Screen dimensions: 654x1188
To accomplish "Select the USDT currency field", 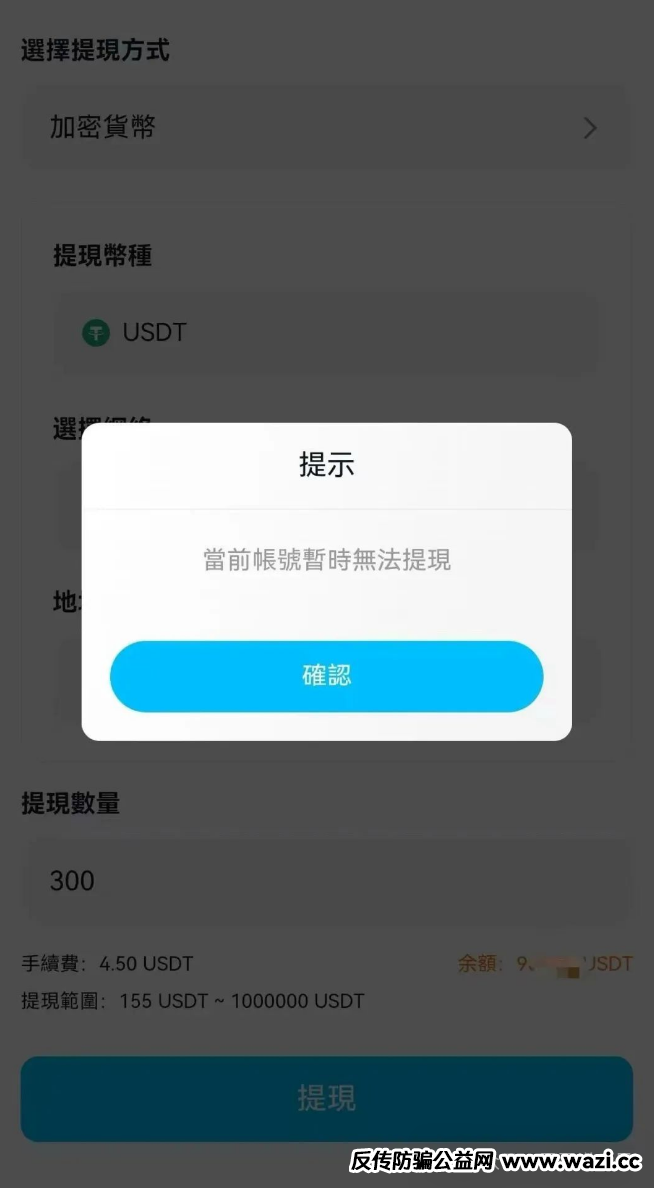I will (x=326, y=333).
